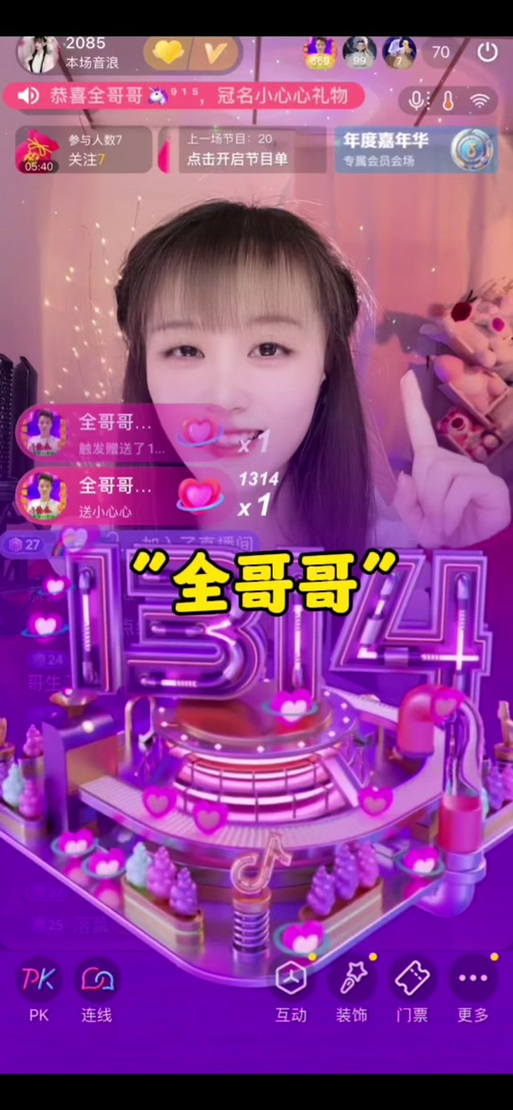Open 门票 ticket settings

click(x=412, y=989)
